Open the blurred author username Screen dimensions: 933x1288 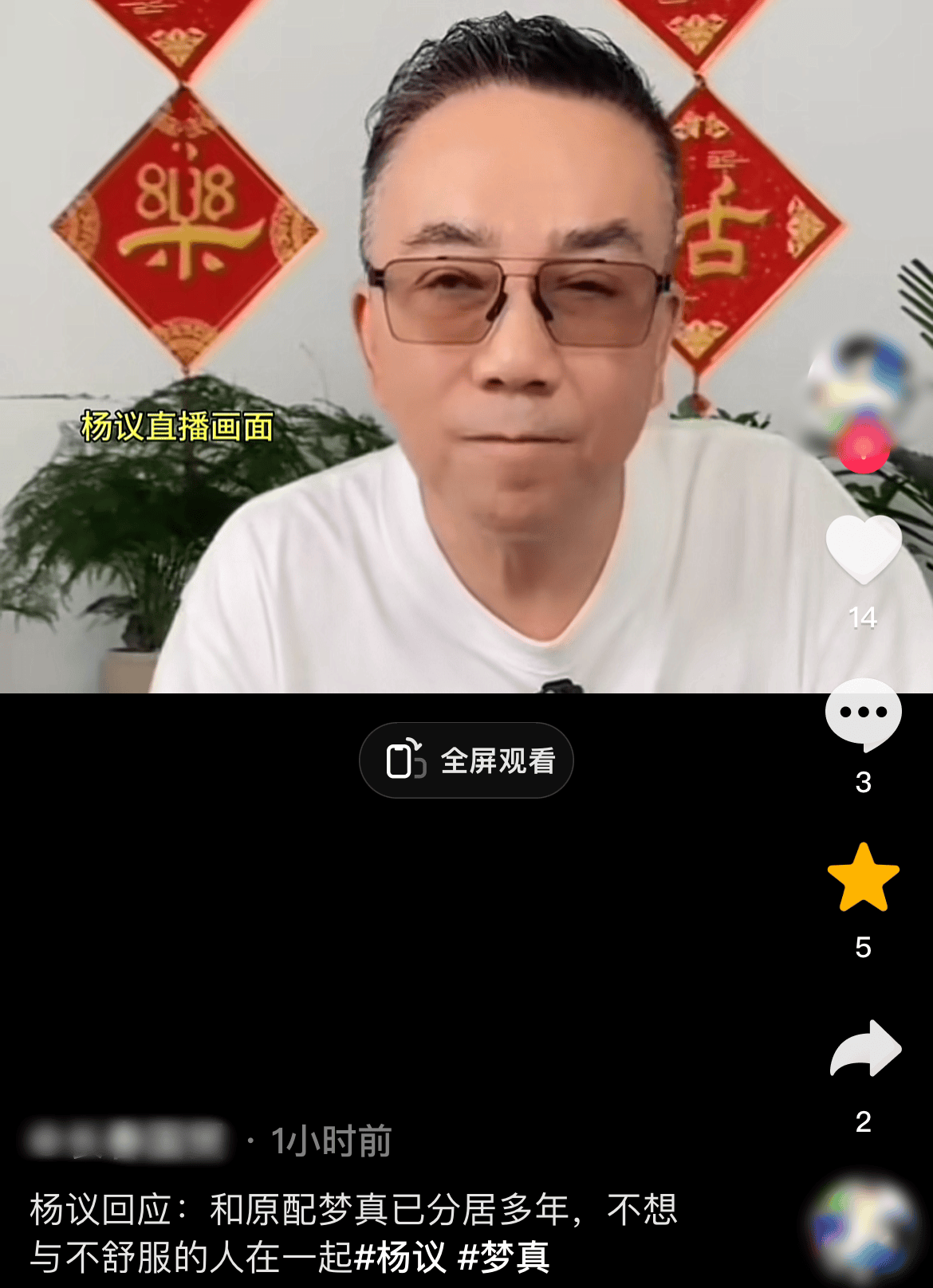pos(128,1140)
